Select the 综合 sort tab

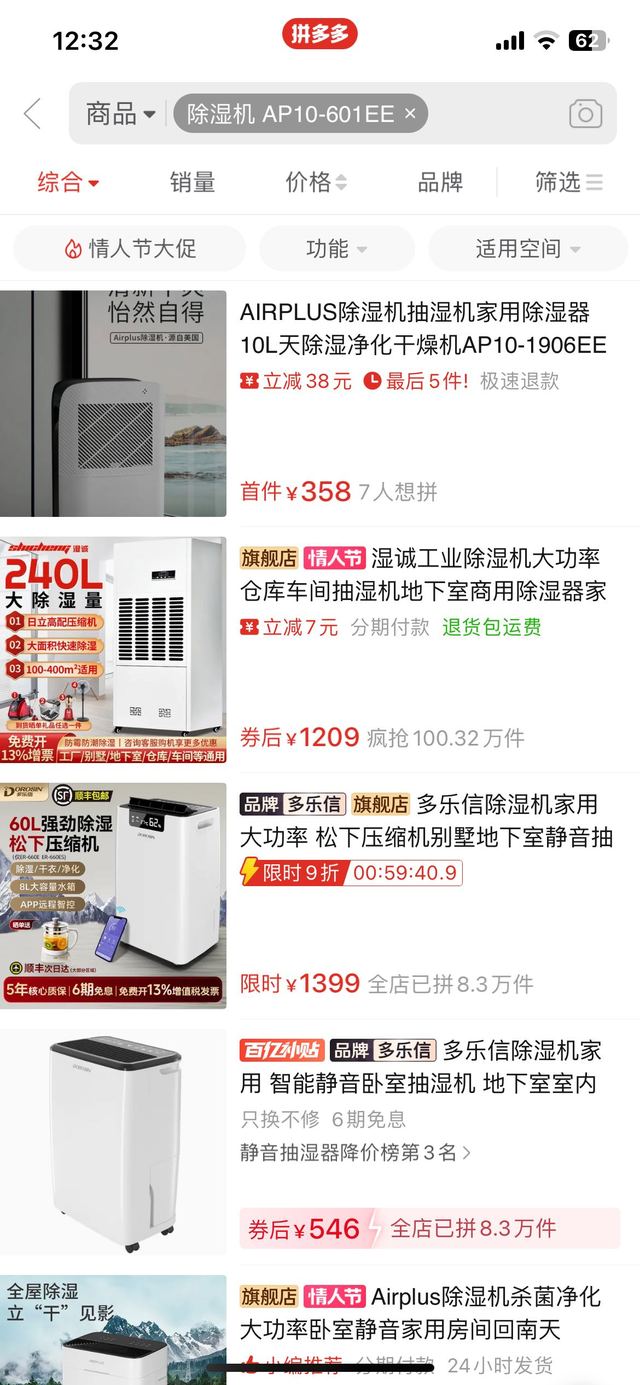pos(68,182)
